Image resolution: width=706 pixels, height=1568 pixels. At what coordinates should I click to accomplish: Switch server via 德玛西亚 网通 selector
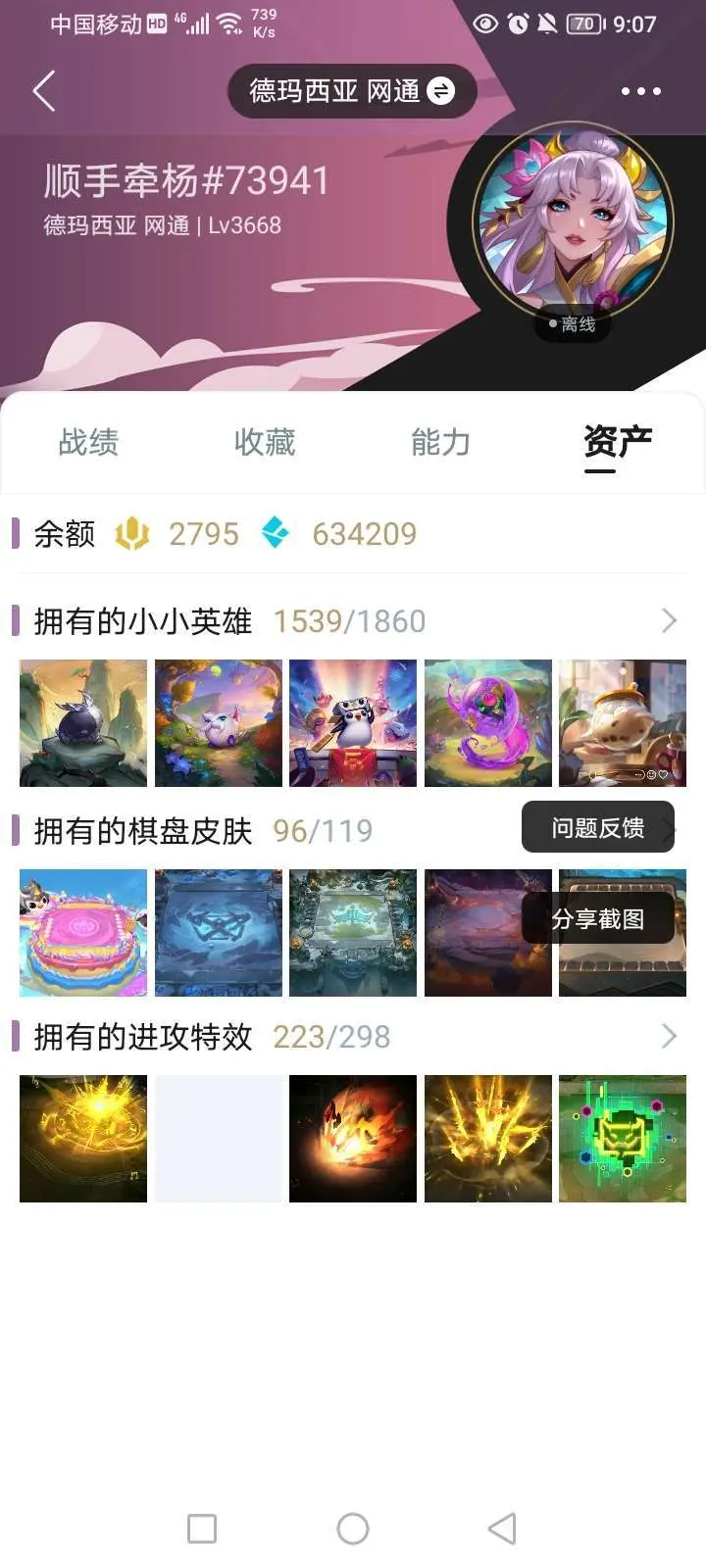[x=352, y=91]
